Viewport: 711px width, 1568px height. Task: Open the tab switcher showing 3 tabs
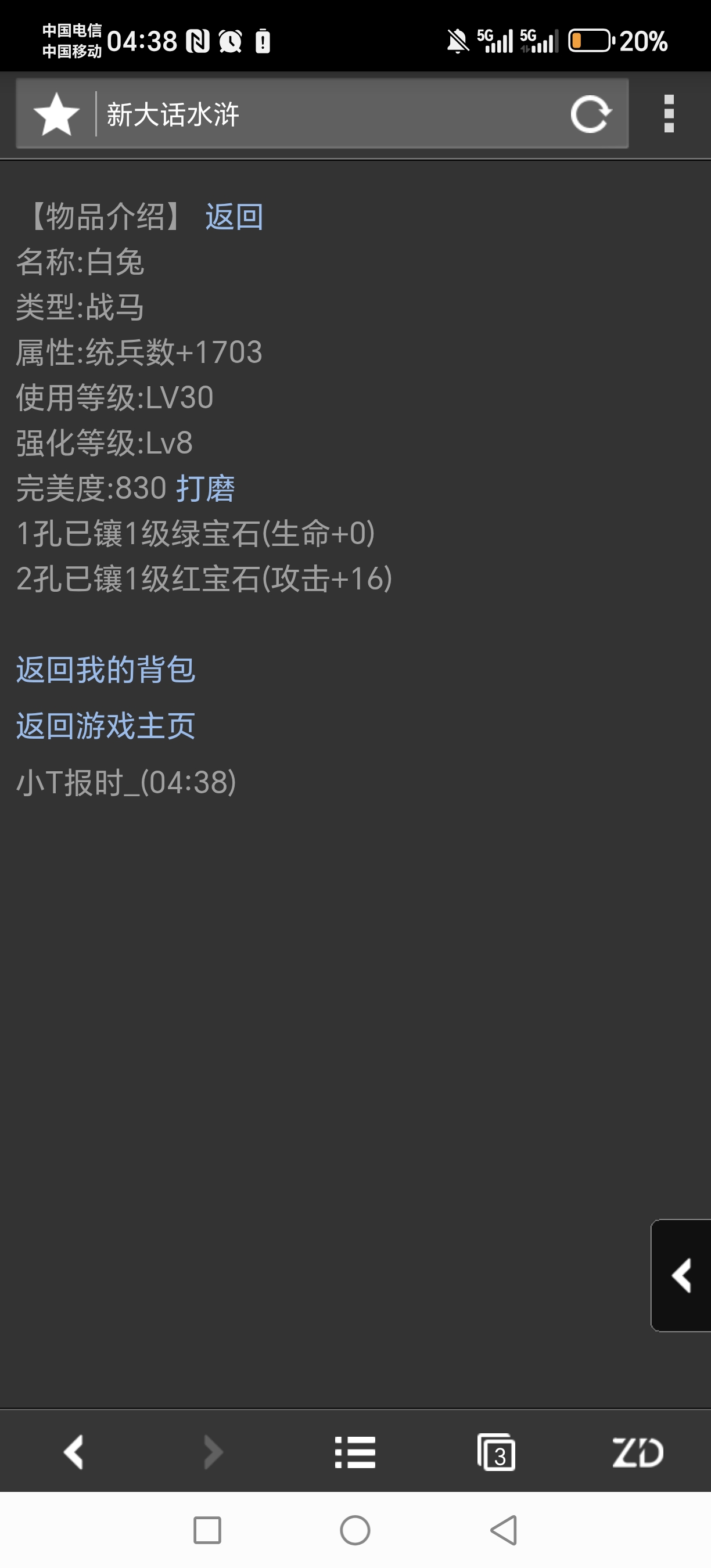pos(497,1452)
